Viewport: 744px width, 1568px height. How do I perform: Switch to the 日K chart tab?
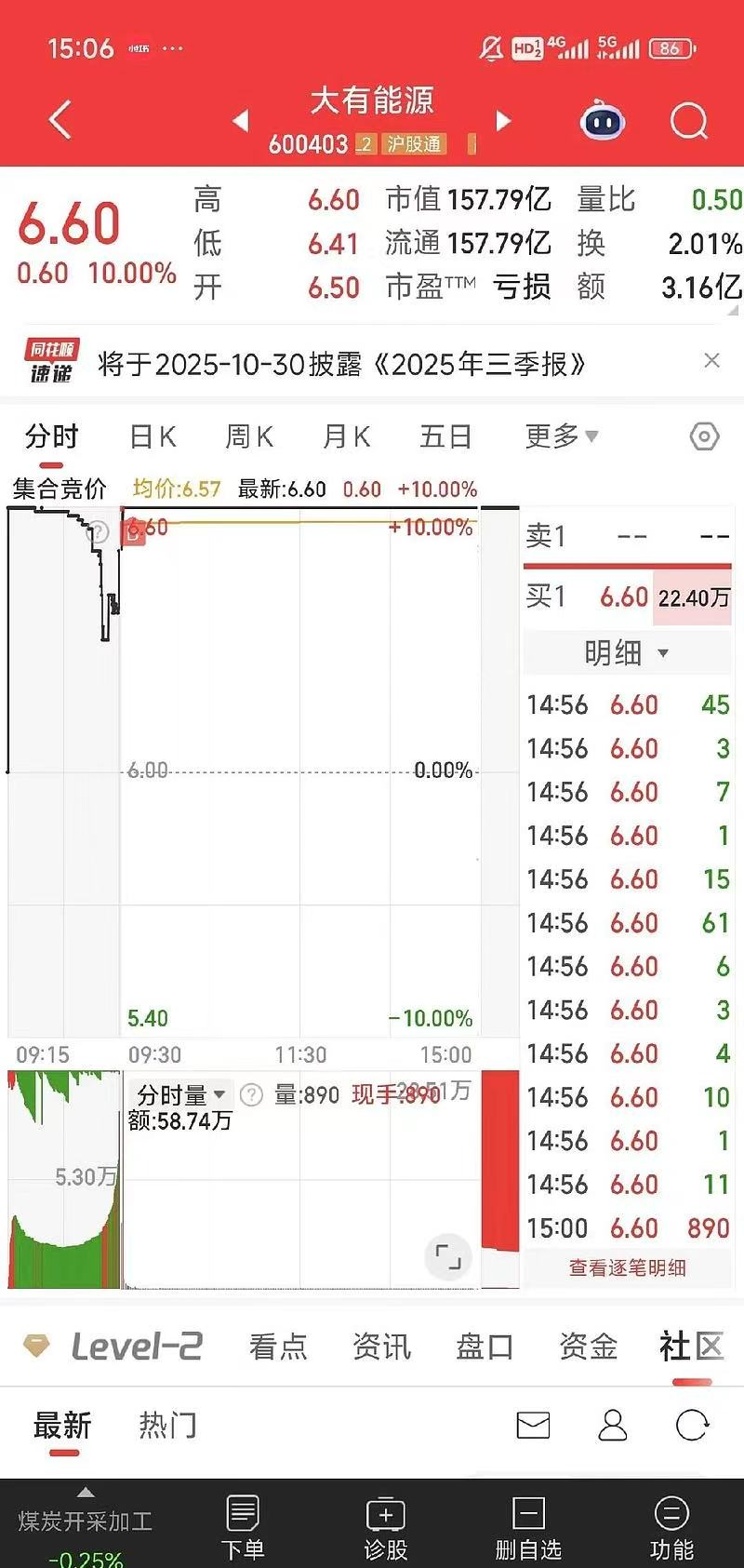click(x=153, y=436)
